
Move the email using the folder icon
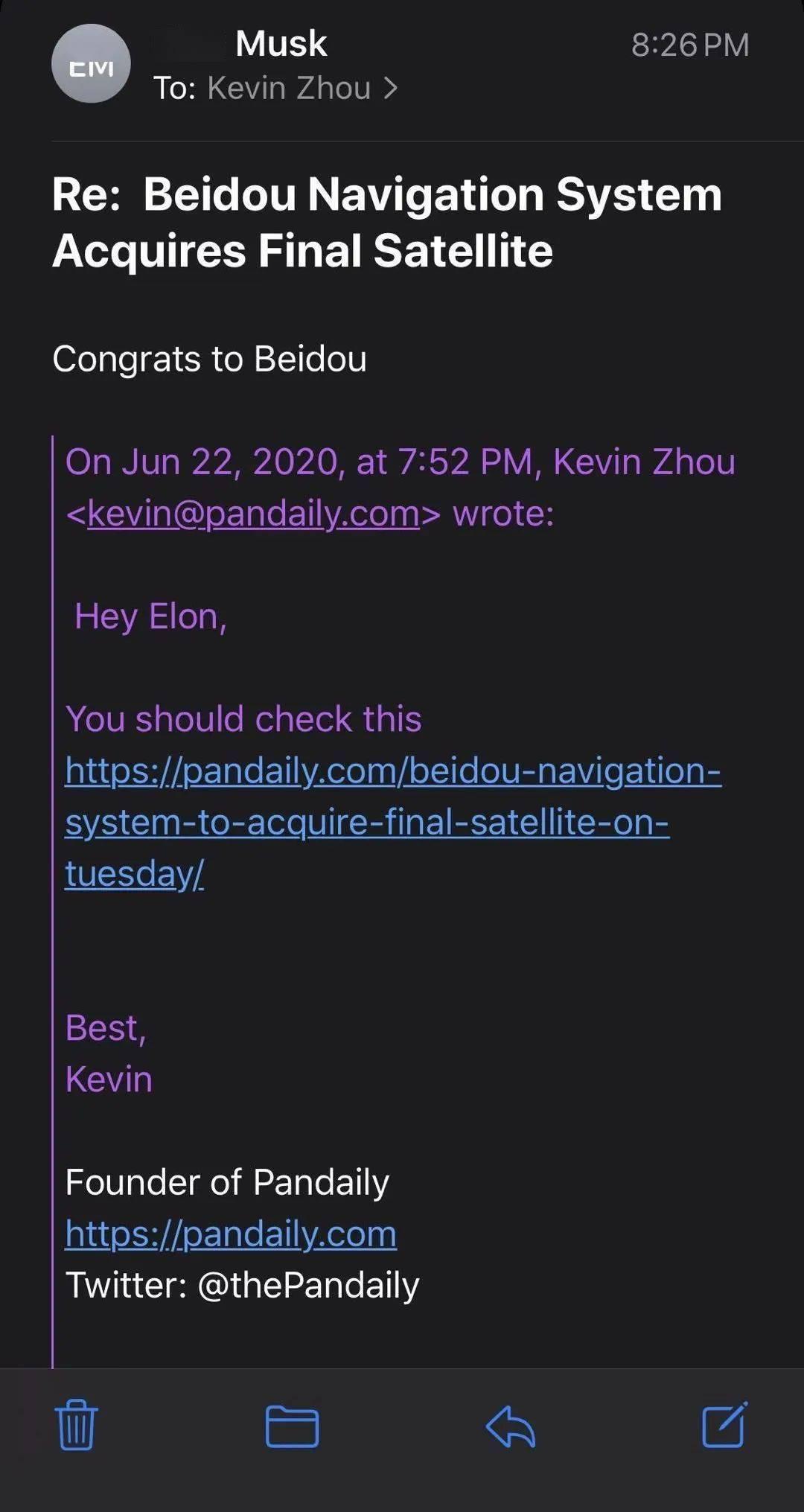coord(292,1426)
